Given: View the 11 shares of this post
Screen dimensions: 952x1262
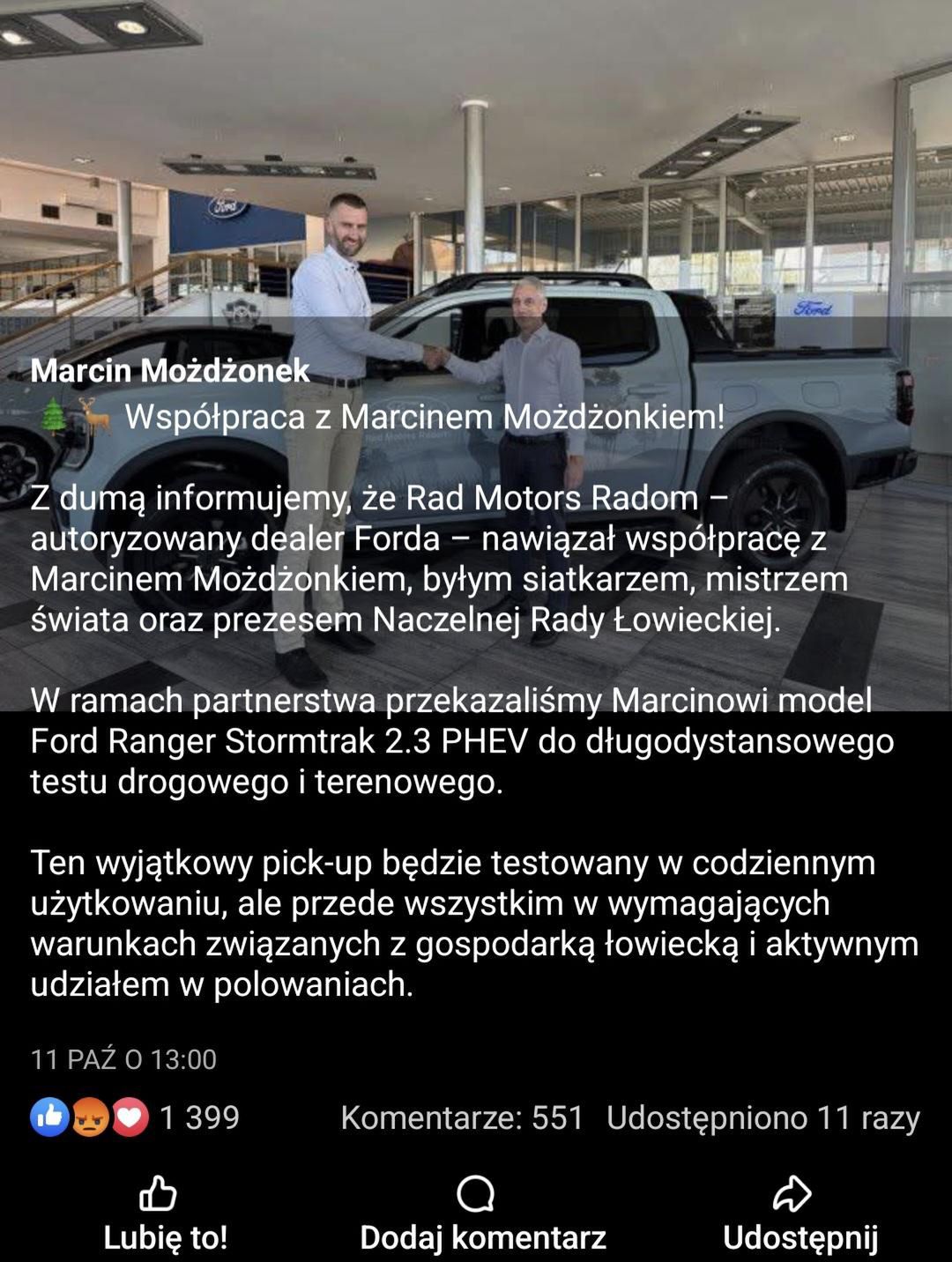Looking at the screenshot, I should [x=762, y=1117].
